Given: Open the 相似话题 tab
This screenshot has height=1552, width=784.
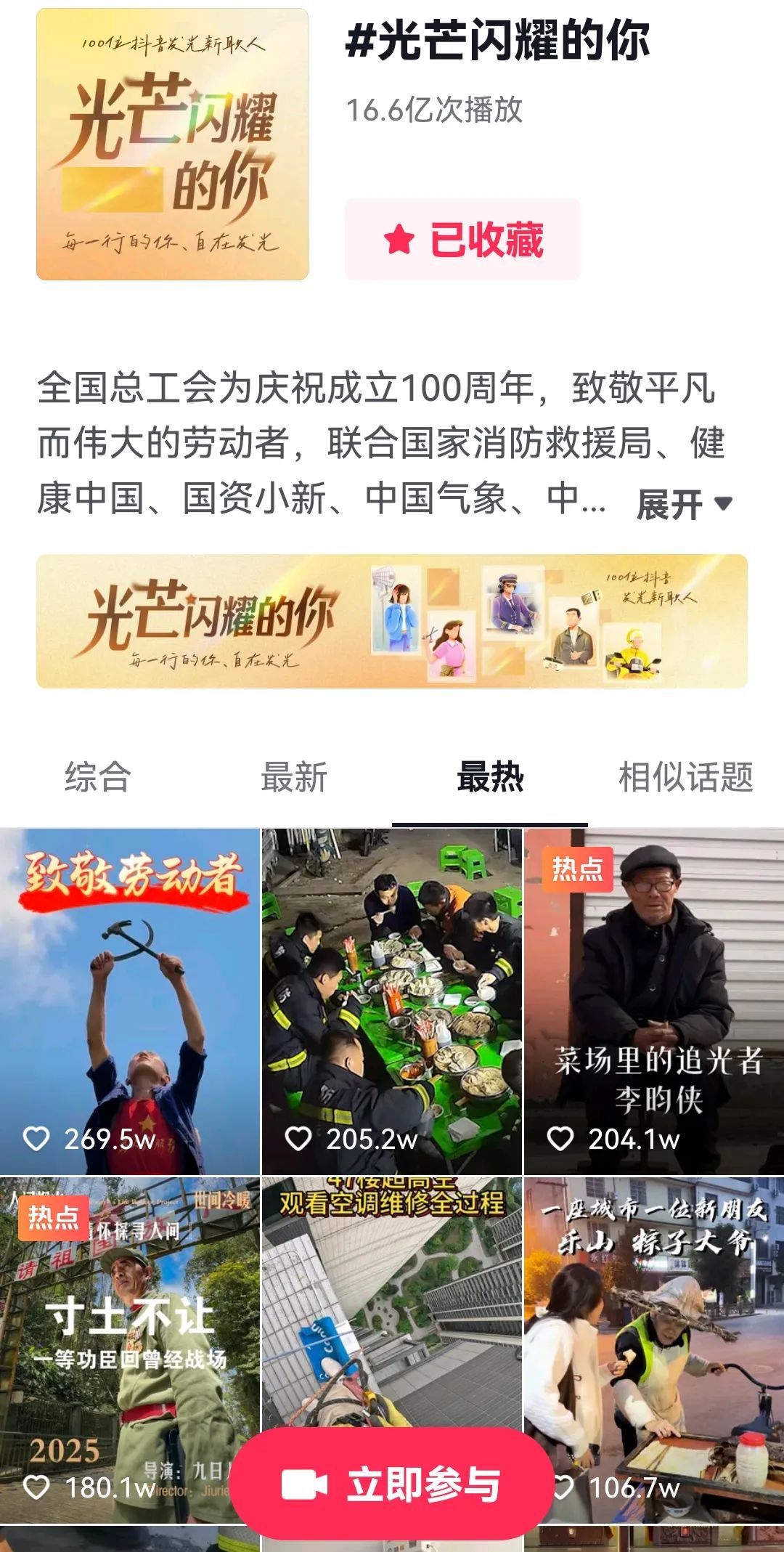Looking at the screenshot, I should click(685, 776).
